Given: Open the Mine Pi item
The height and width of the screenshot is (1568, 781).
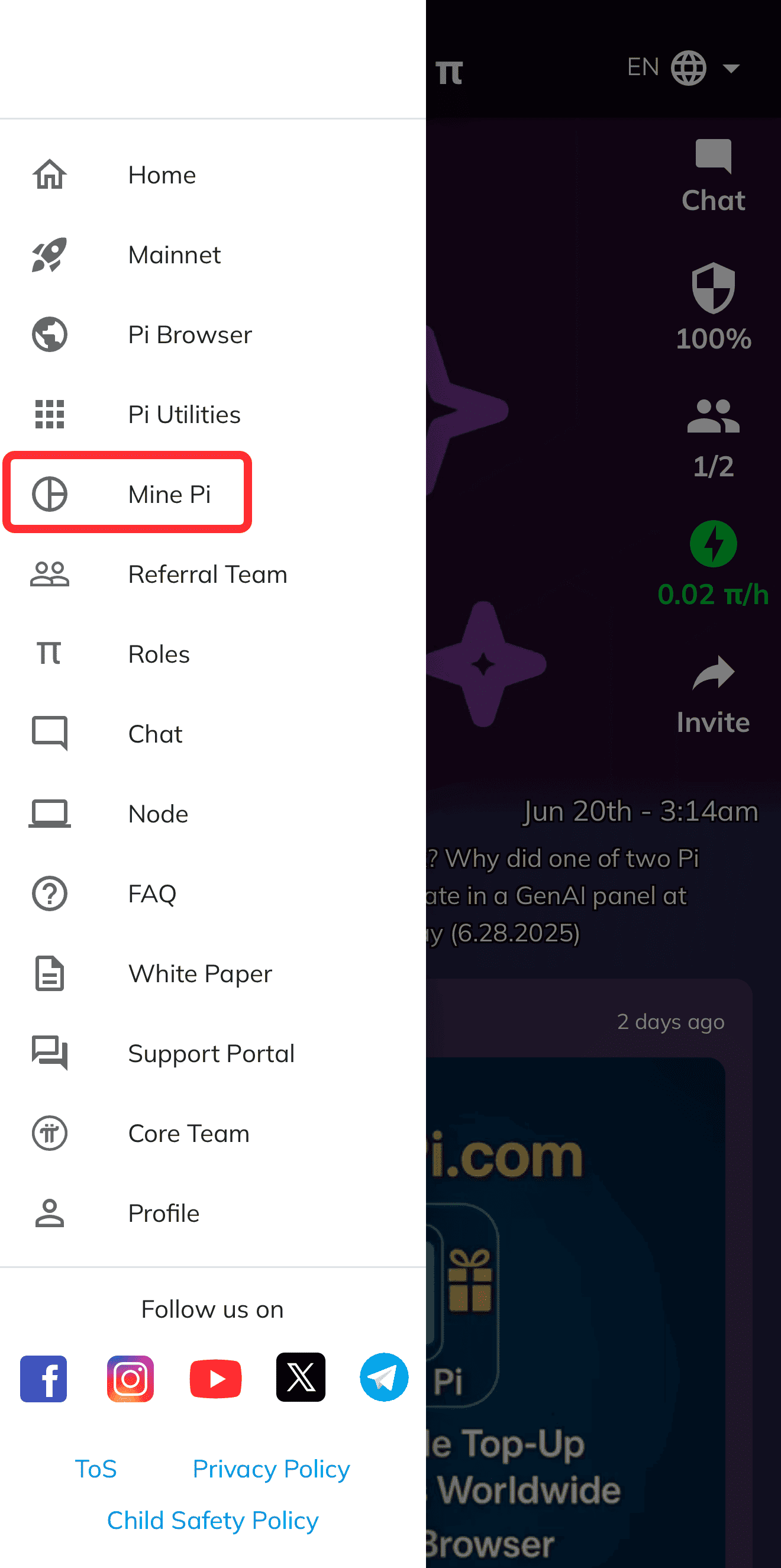Looking at the screenshot, I should tap(169, 494).
